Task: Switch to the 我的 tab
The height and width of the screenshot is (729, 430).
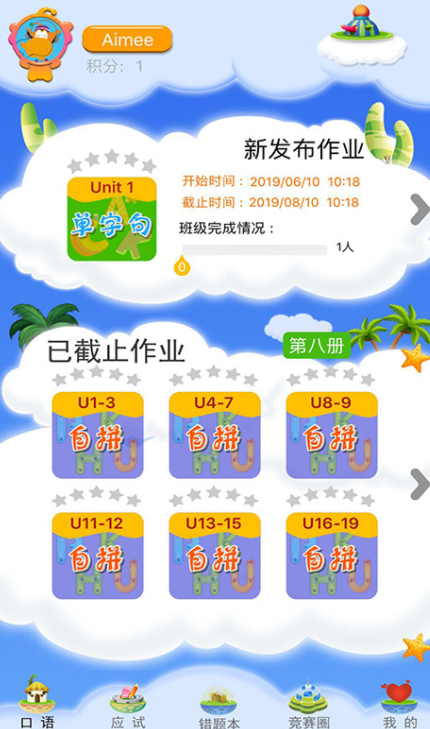Action: (399, 704)
